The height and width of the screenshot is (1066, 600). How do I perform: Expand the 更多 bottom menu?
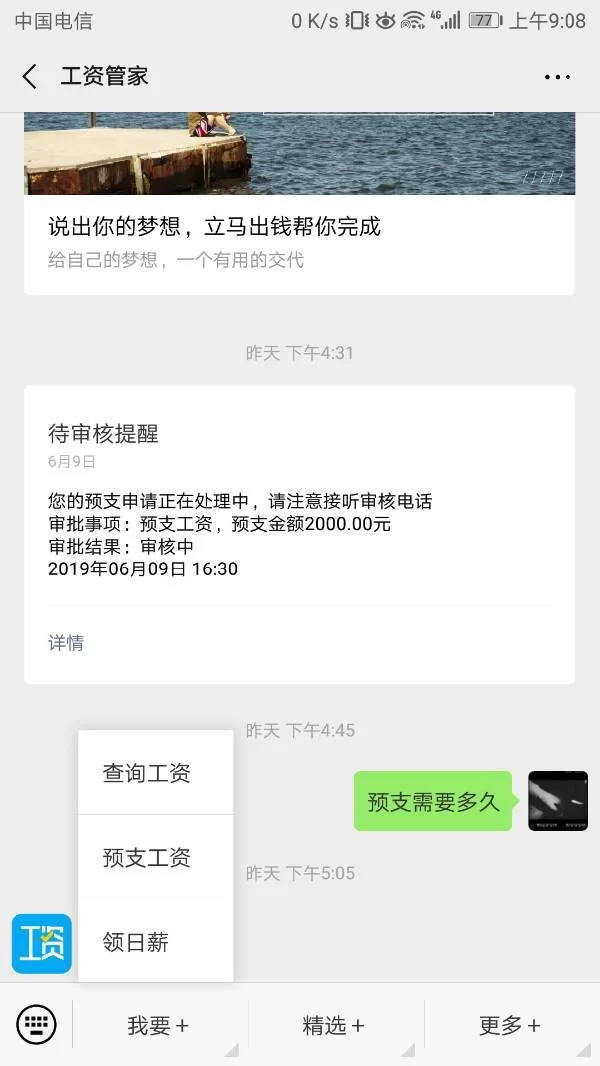pyautogui.click(x=510, y=1025)
